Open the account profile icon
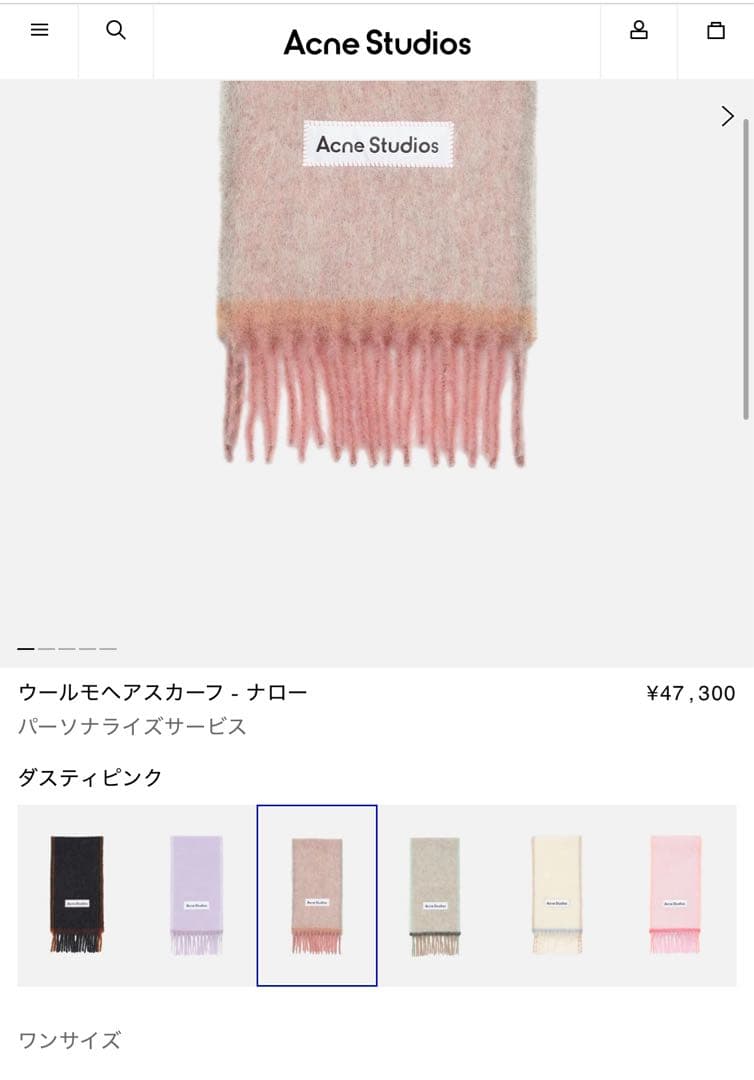This screenshot has height=1080, width=754. coord(637,29)
